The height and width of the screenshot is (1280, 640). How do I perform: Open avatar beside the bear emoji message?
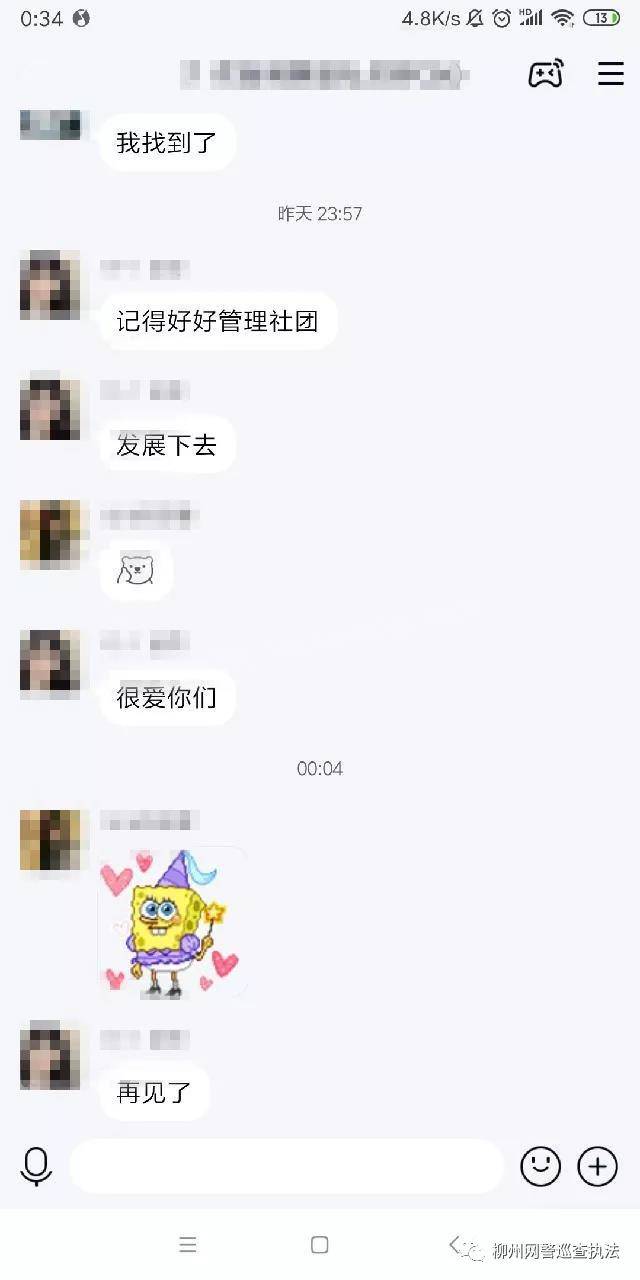coord(50,535)
